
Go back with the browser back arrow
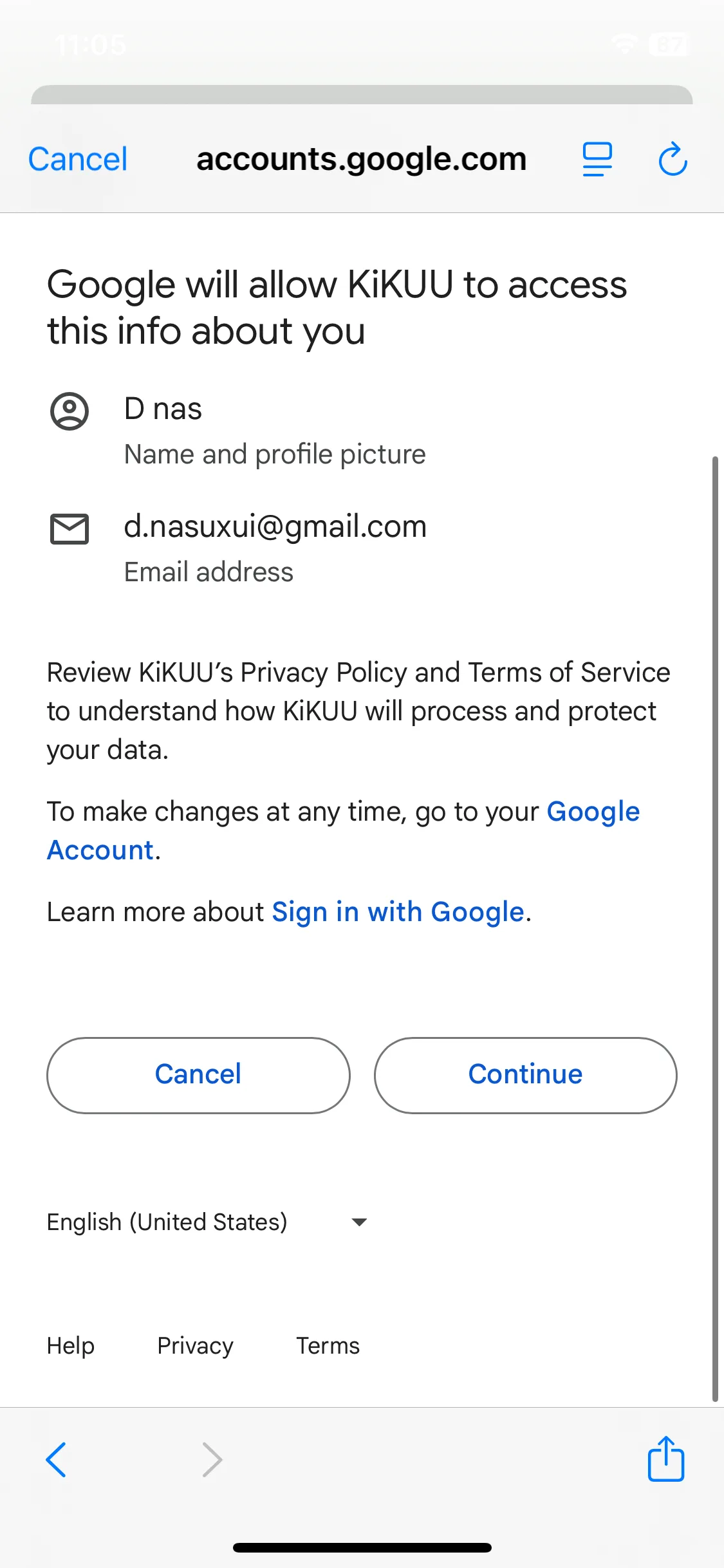pos(57,1459)
